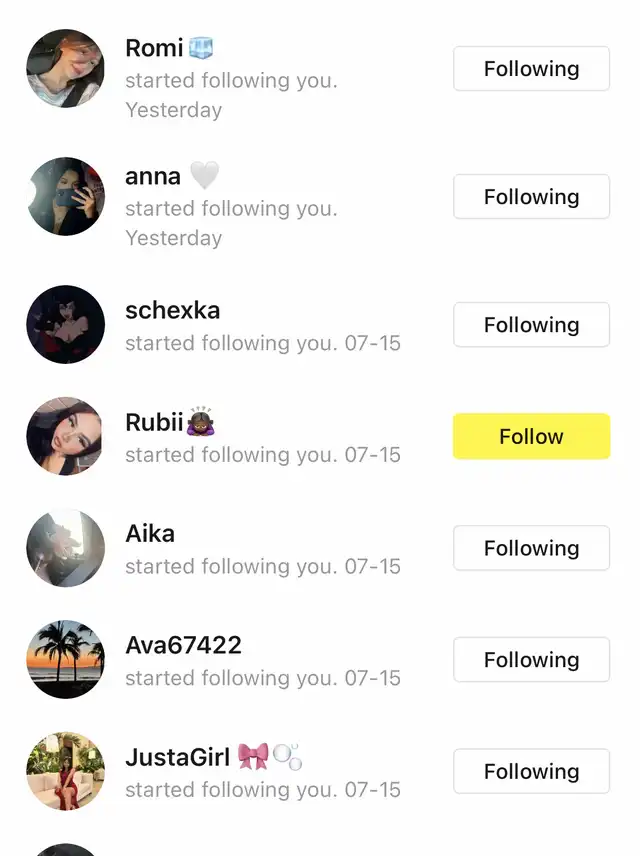Tap the Following button for Aika

[531, 548]
